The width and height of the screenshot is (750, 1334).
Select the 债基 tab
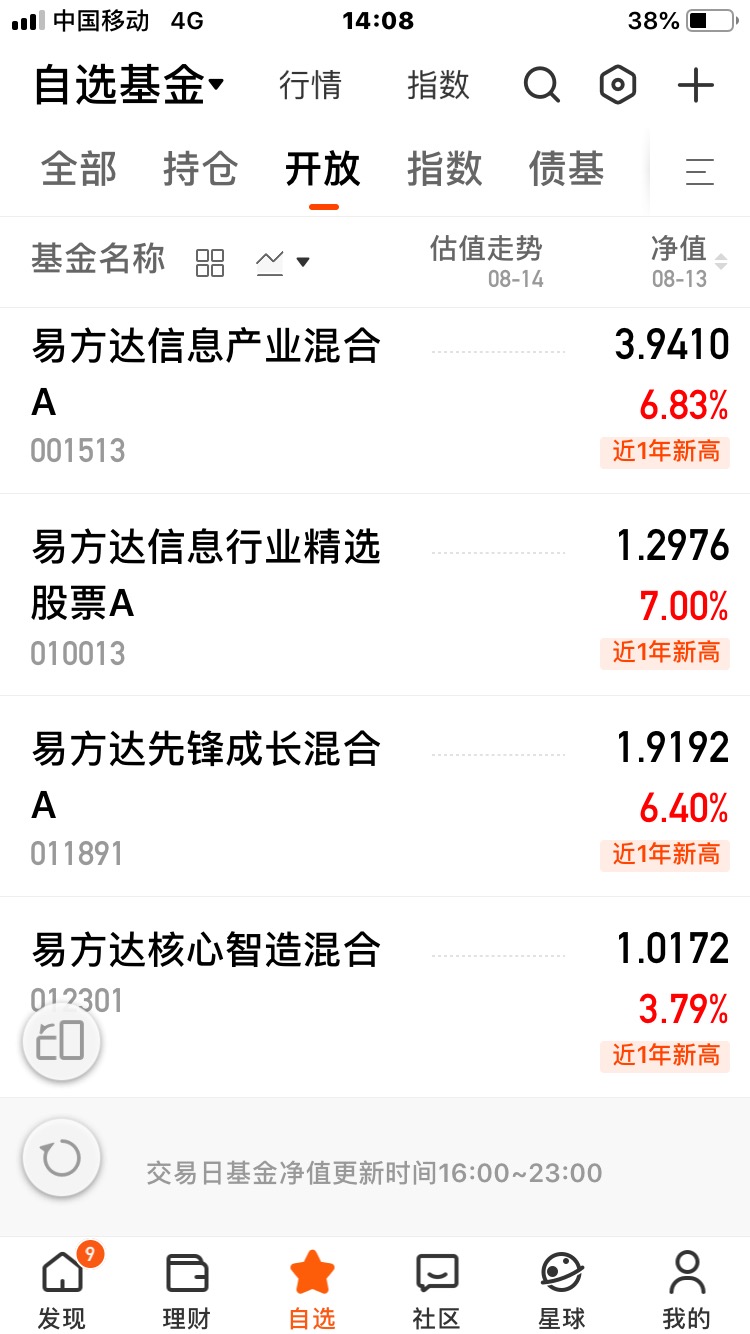coord(567,170)
